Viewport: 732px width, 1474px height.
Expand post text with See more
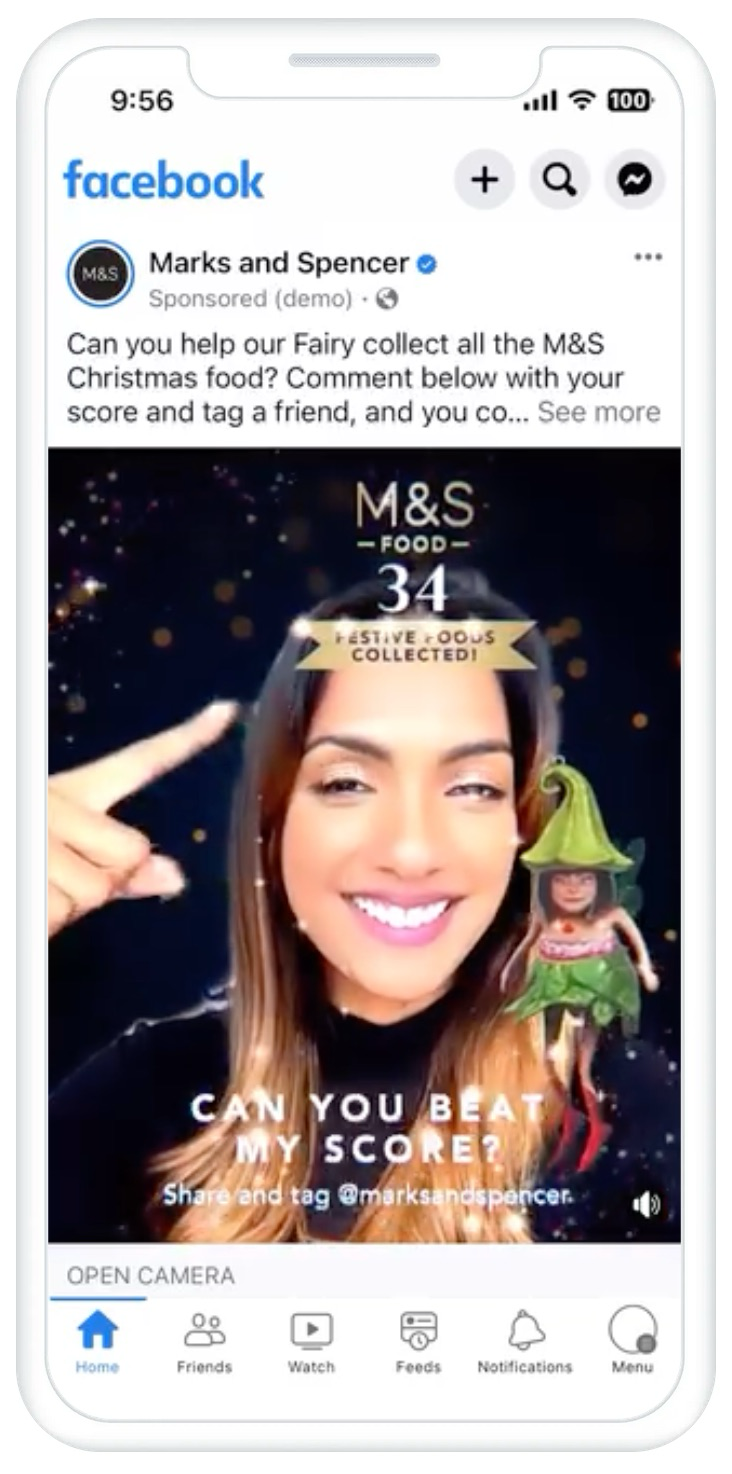[598, 412]
